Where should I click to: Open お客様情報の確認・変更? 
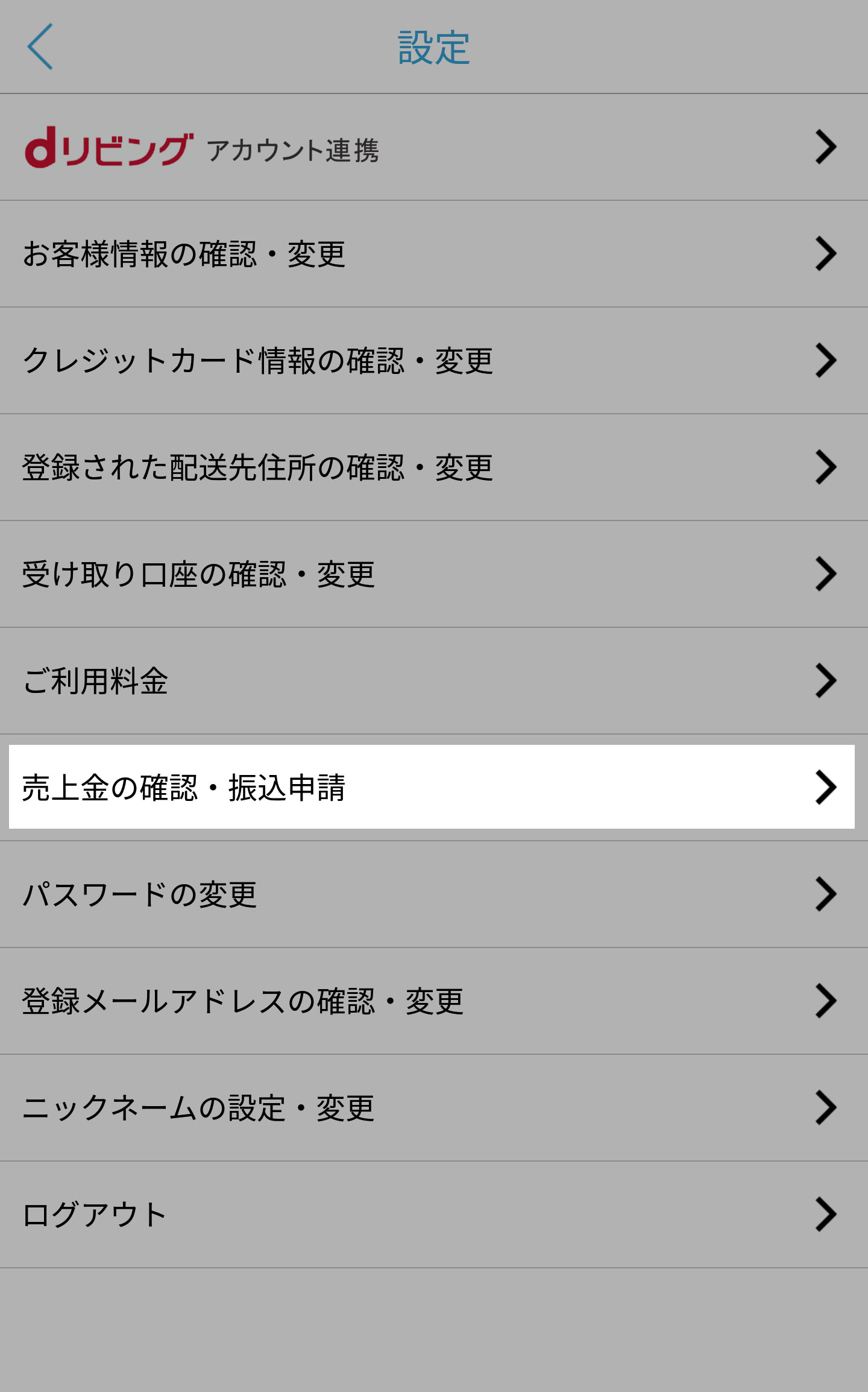click(x=434, y=254)
